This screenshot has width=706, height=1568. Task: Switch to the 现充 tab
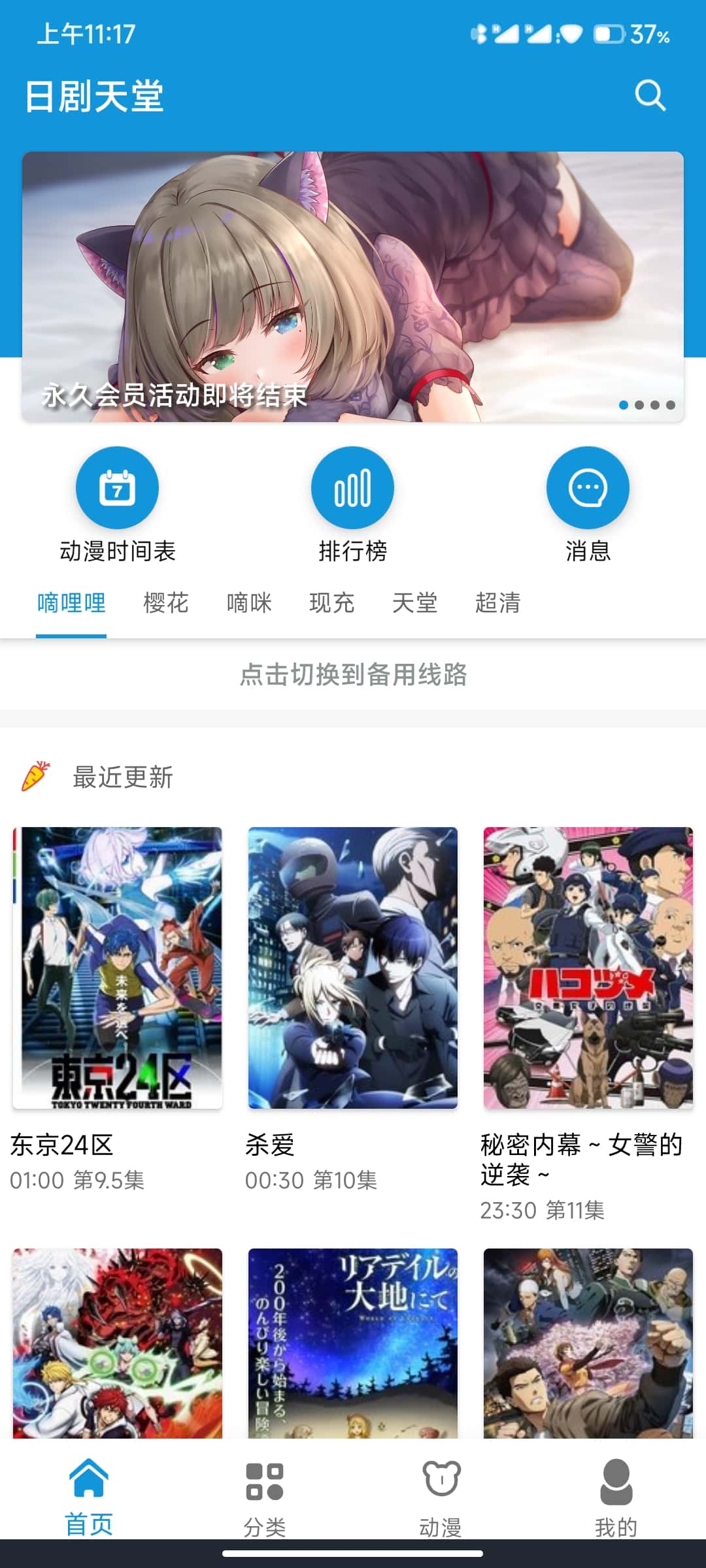pyautogui.click(x=332, y=602)
